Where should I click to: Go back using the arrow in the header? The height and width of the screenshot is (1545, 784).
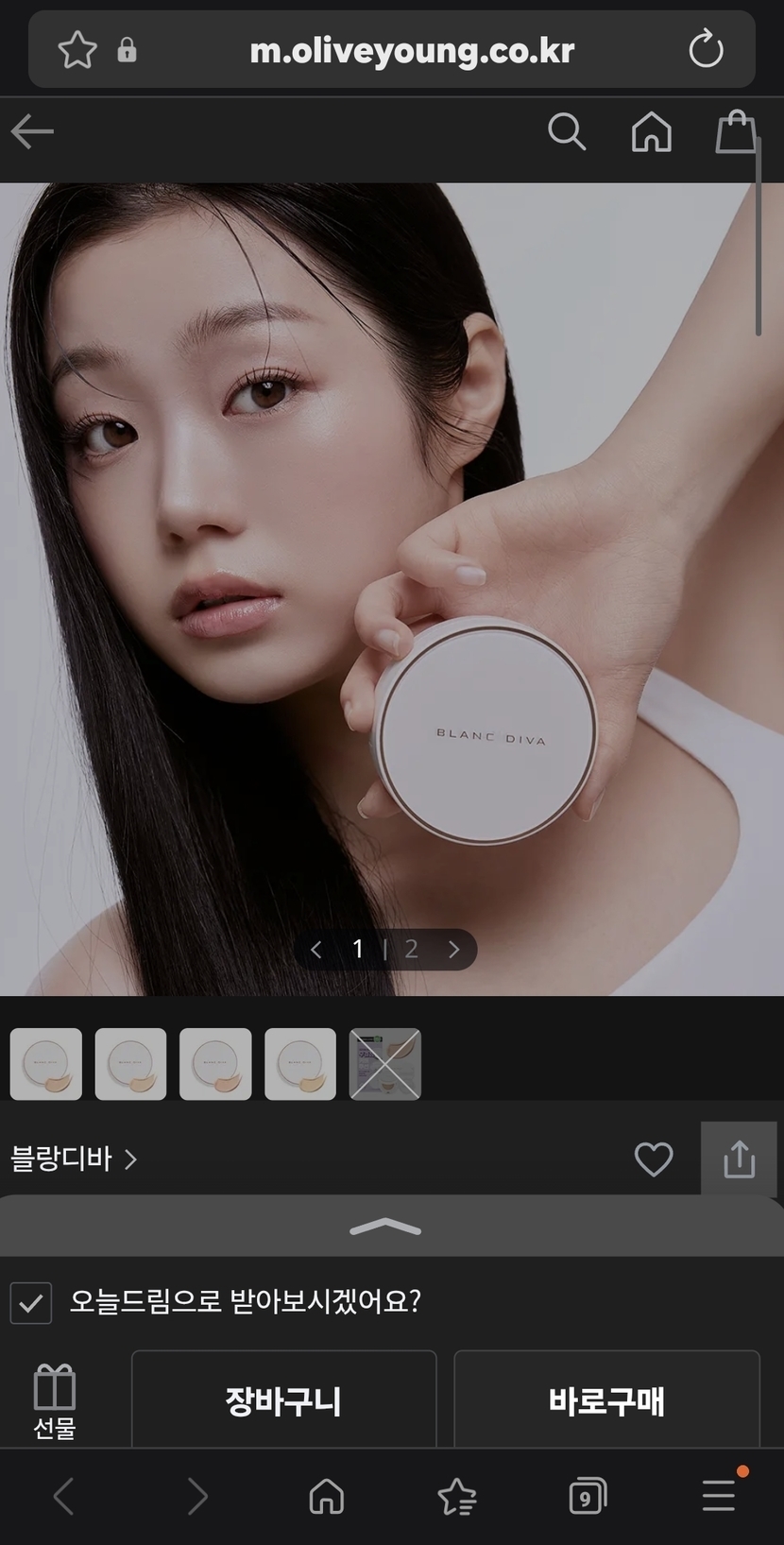[x=32, y=131]
